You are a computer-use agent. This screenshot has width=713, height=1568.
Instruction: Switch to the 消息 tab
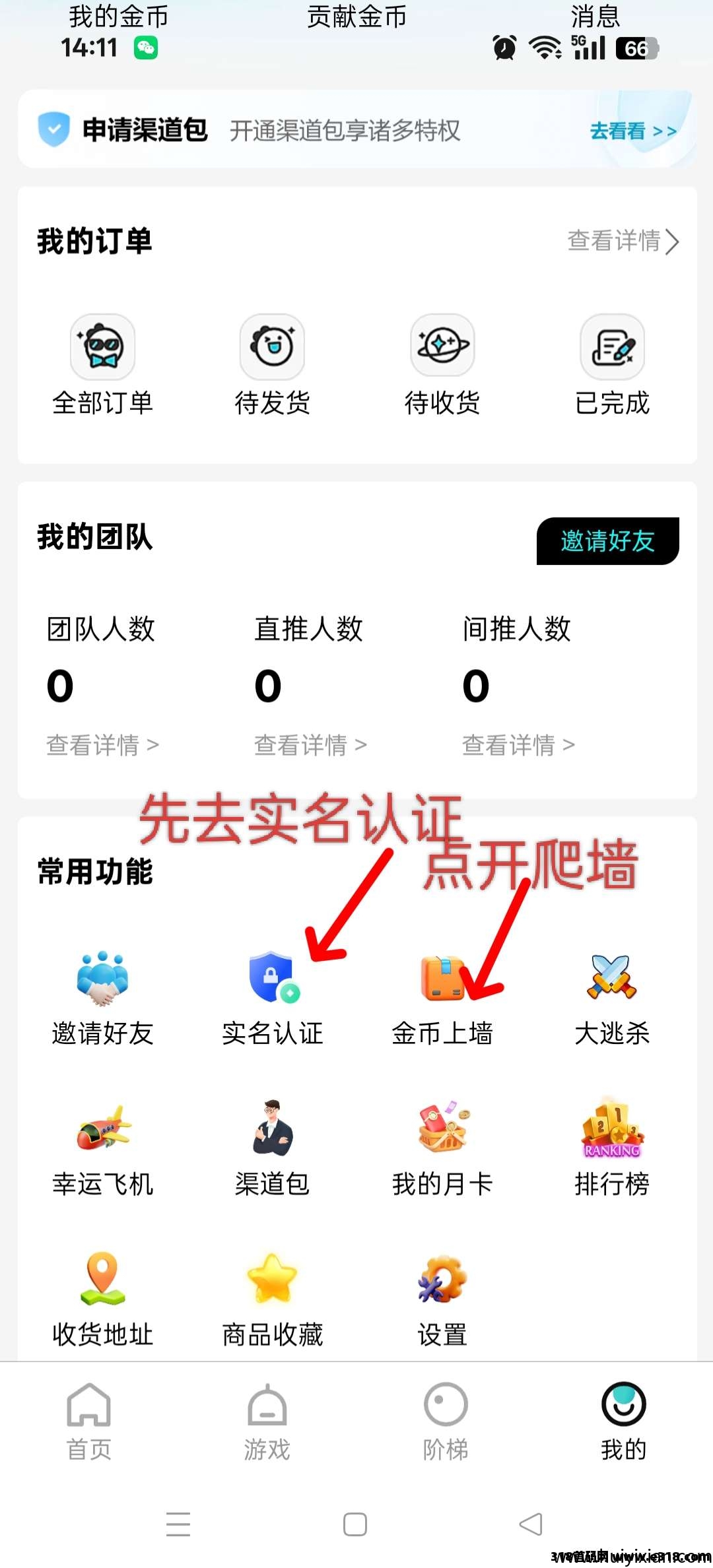595,17
